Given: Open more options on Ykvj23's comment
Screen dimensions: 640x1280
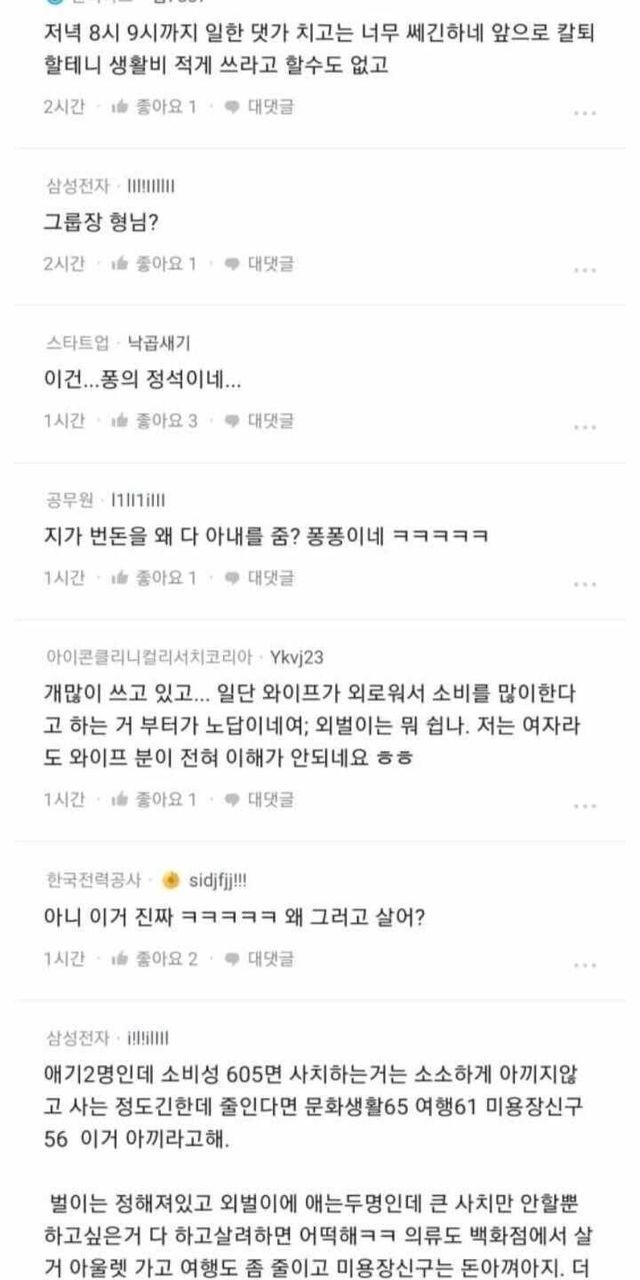Looking at the screenshot, I should [585, 805].
